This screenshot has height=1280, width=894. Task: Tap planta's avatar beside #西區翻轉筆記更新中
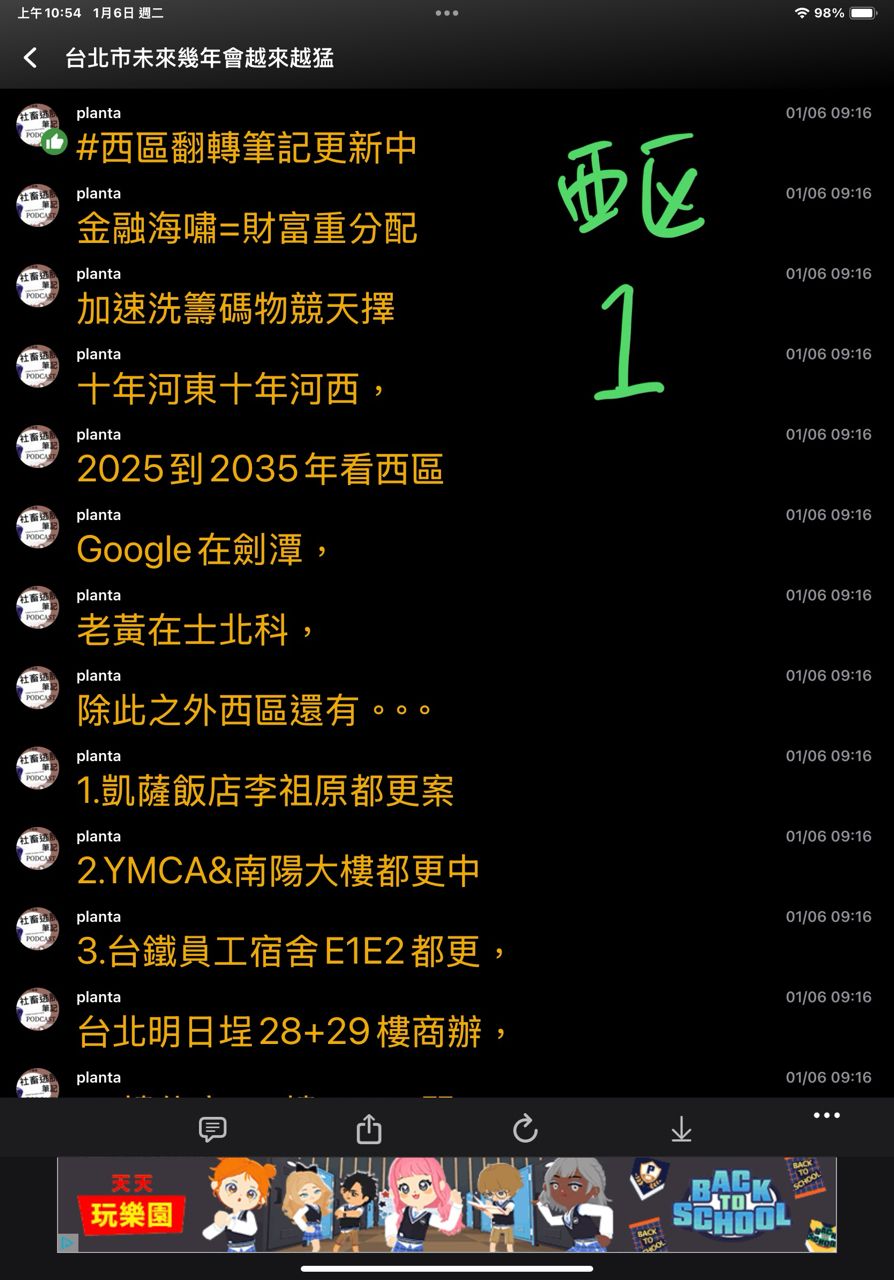tap(38, 124)
